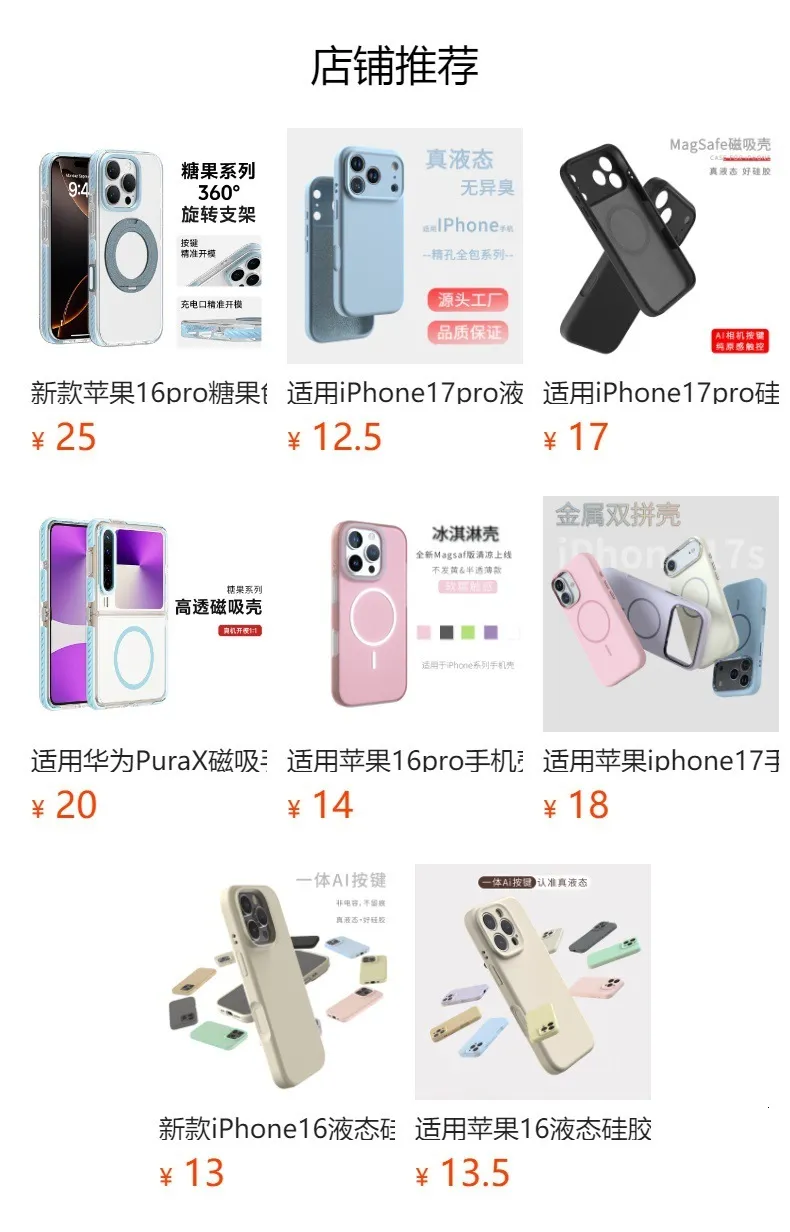790x1232 pixels.
Task: Select the 华为PuraX磁吸 case priced ¥20
Action: tap(148, 614)
